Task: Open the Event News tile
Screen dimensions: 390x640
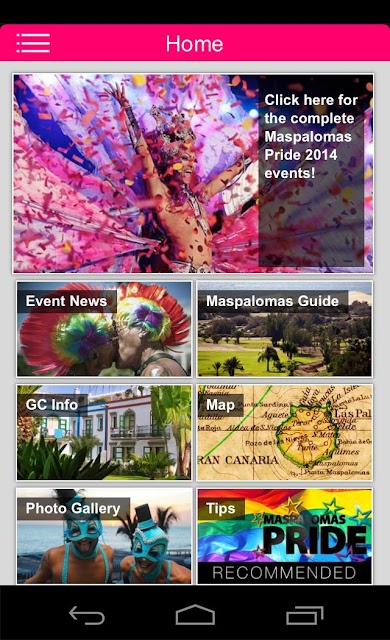Action: 104,329
